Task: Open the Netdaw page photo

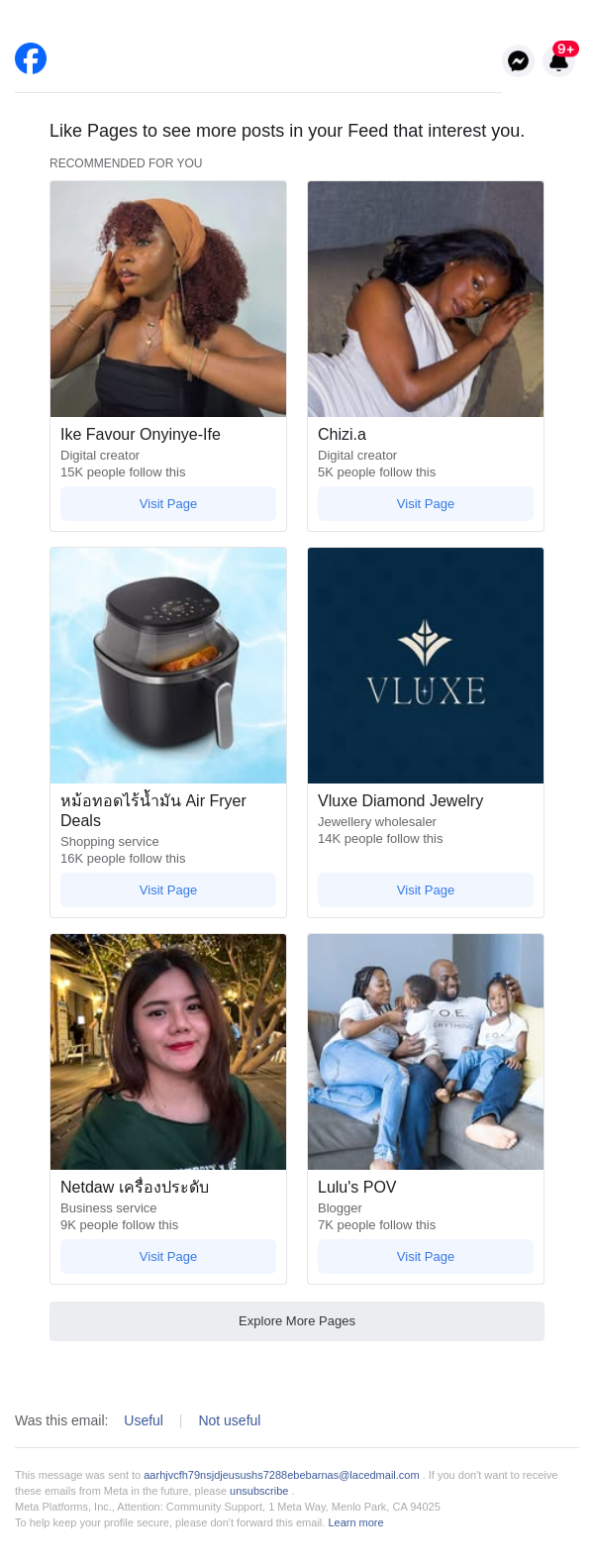Action: tap(168, 1052)
